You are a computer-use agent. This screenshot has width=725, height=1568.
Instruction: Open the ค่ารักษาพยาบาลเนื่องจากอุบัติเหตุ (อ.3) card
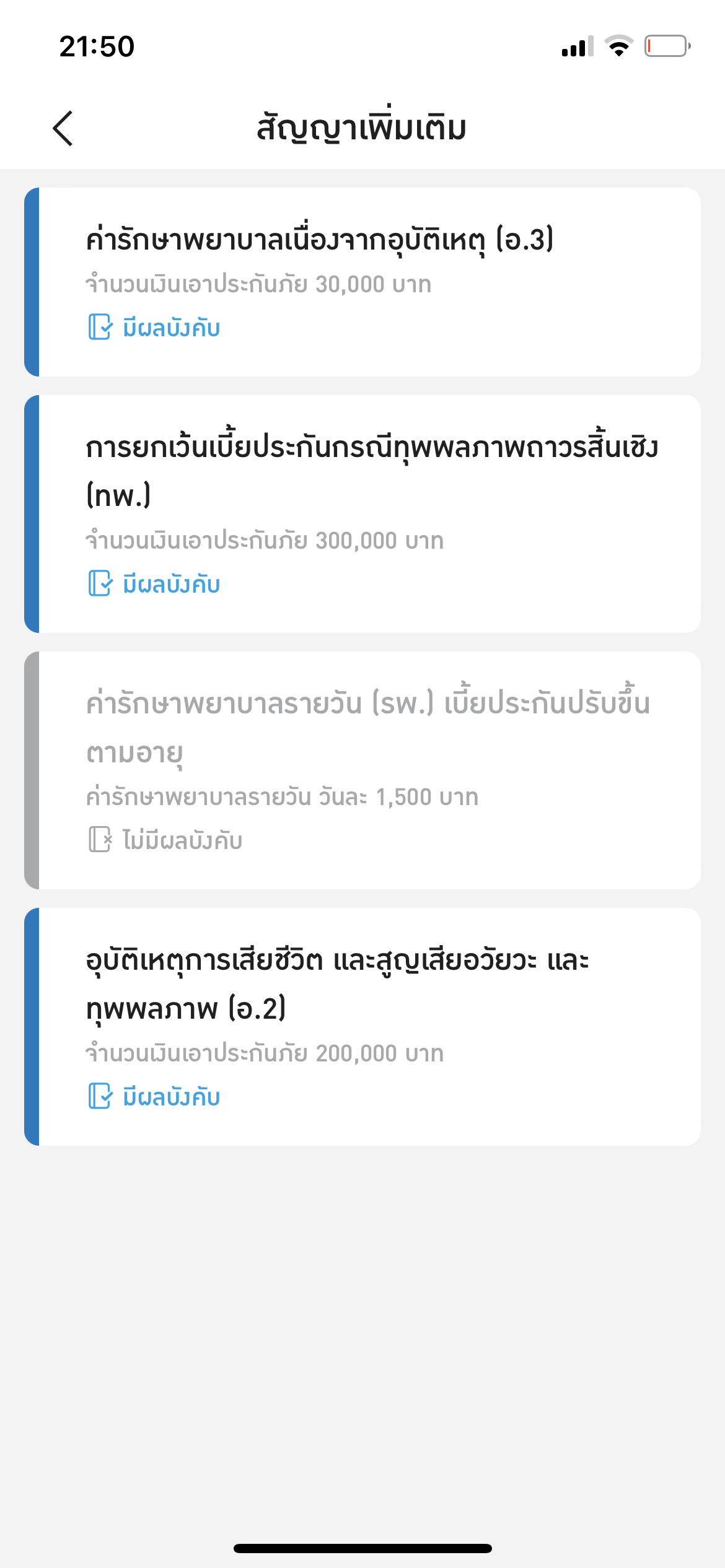pos(362,282)
